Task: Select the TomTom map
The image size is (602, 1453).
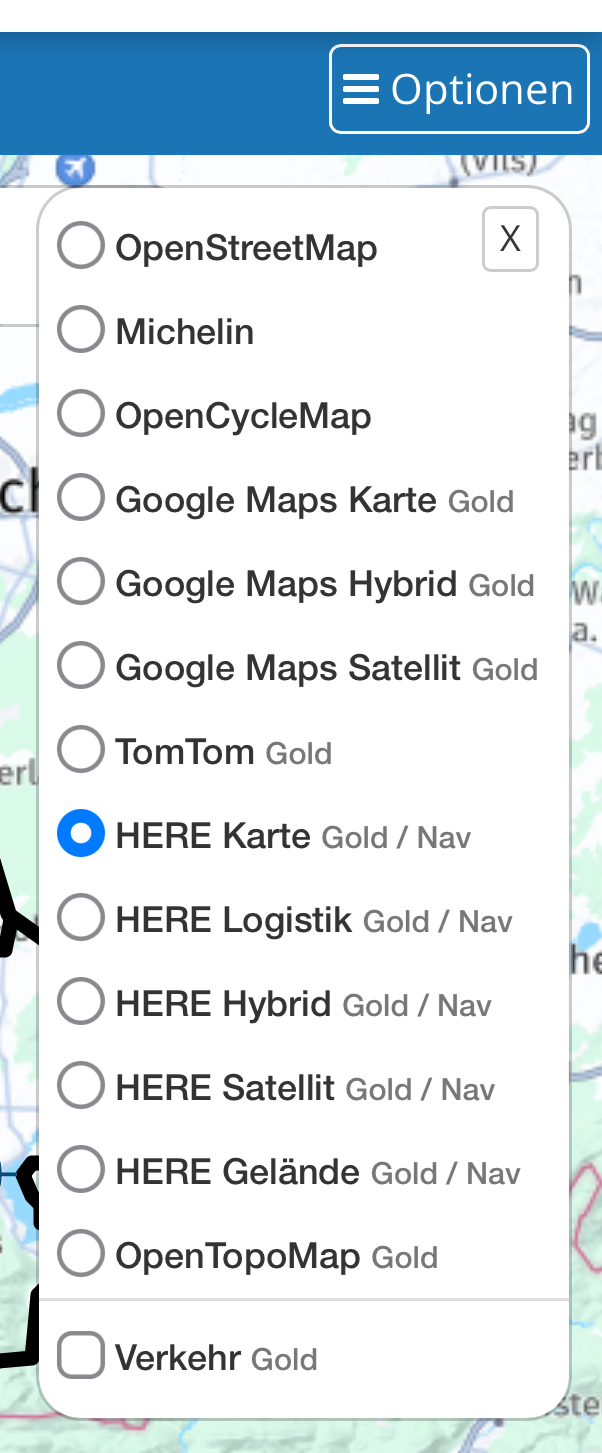Action: tap(81, 750)
